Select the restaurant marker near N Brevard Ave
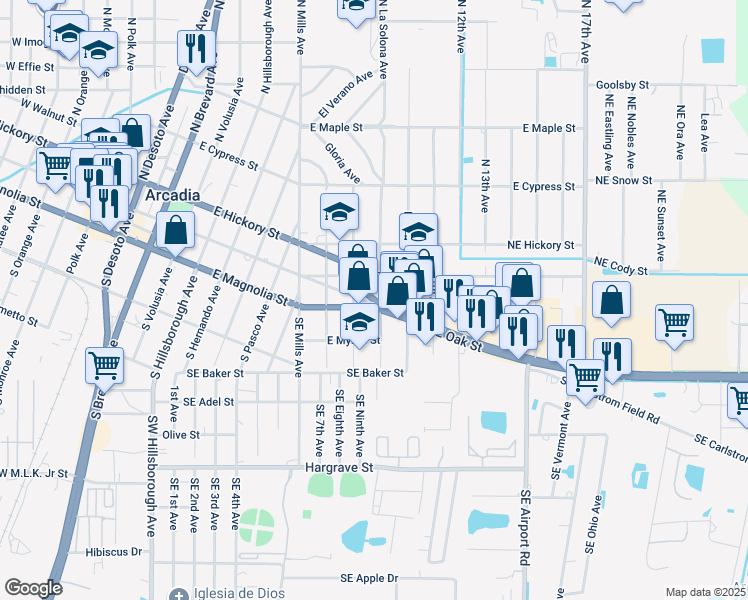Screen dimensions: 748x600 (x=196, y=47)
